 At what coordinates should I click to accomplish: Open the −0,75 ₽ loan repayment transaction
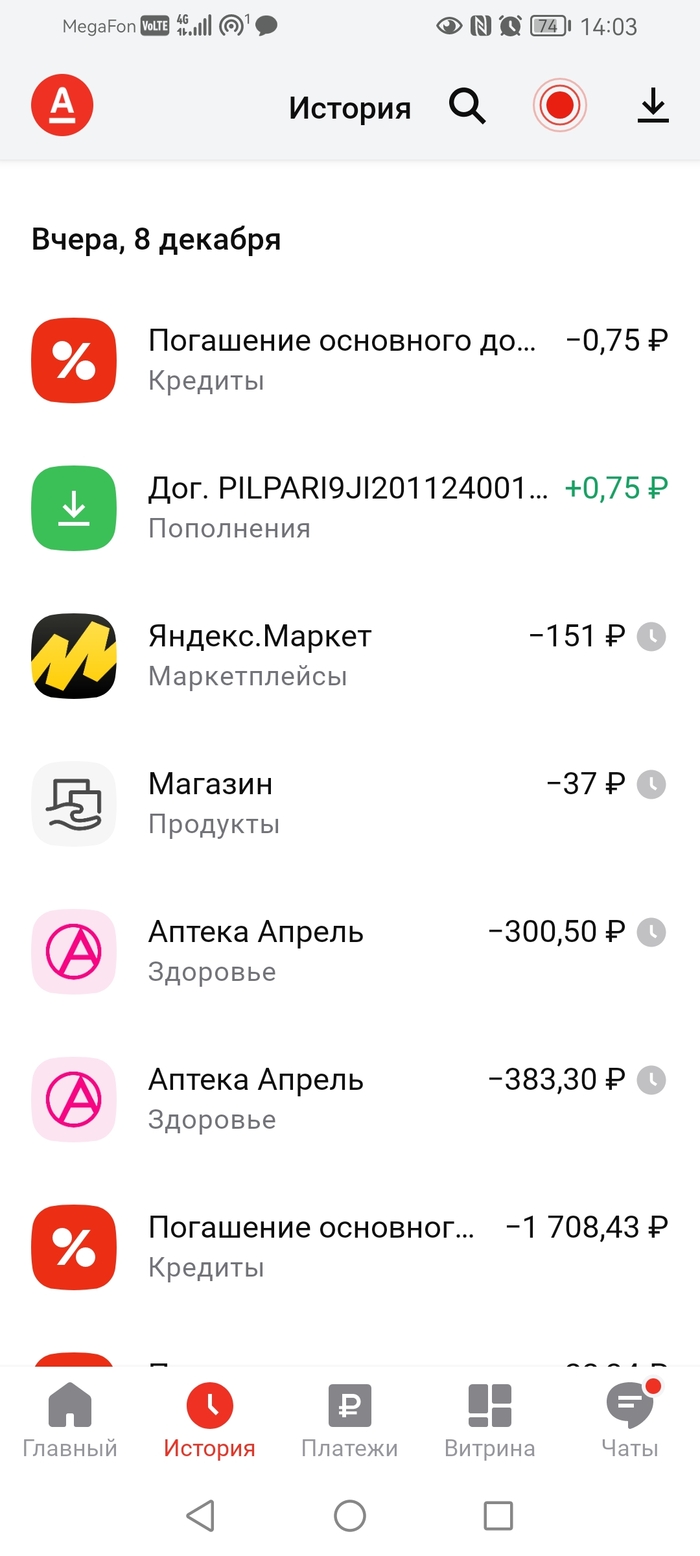(x=350, y=360)
